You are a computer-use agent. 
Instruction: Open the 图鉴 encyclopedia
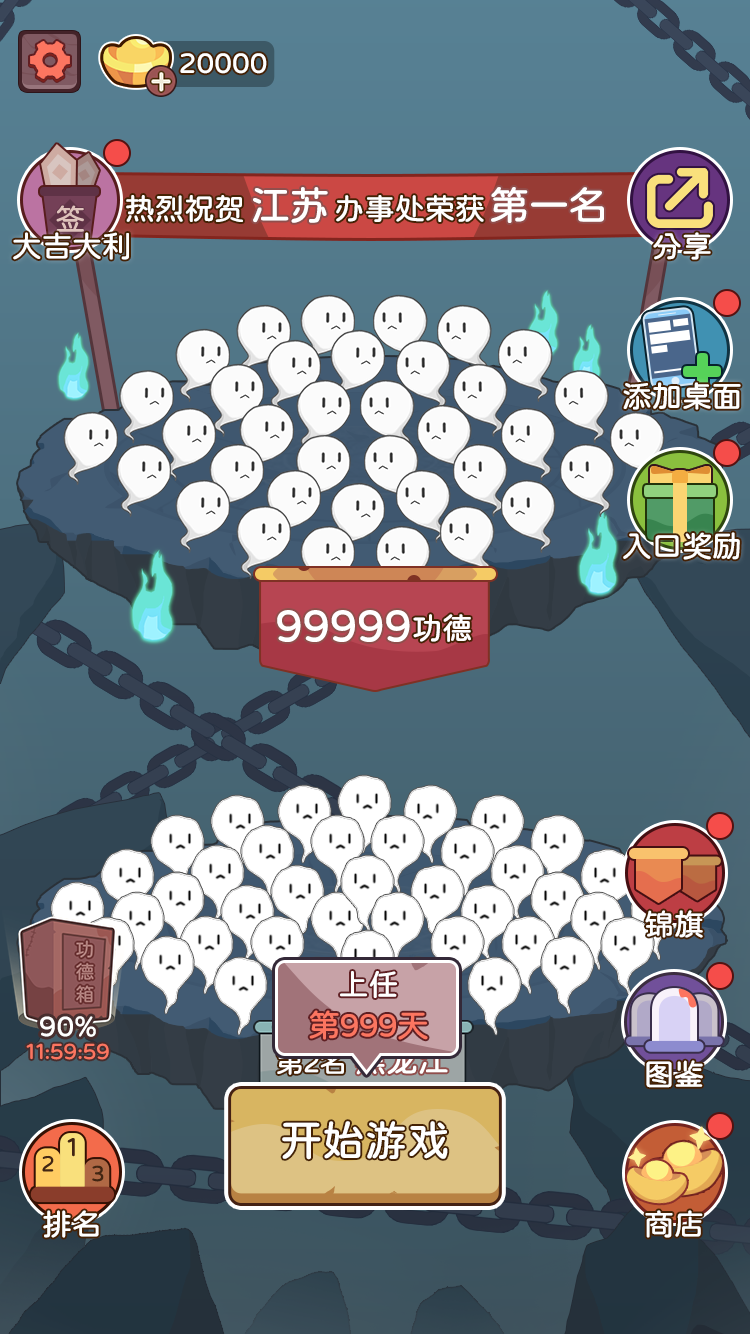pos(673,1023)
